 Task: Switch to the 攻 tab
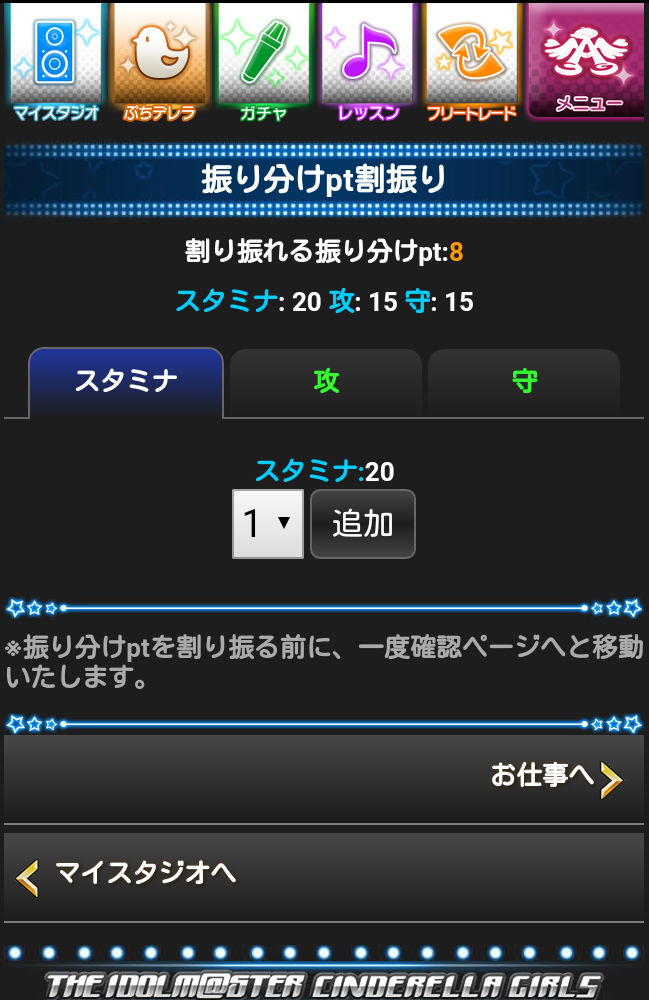coord(326,382)
